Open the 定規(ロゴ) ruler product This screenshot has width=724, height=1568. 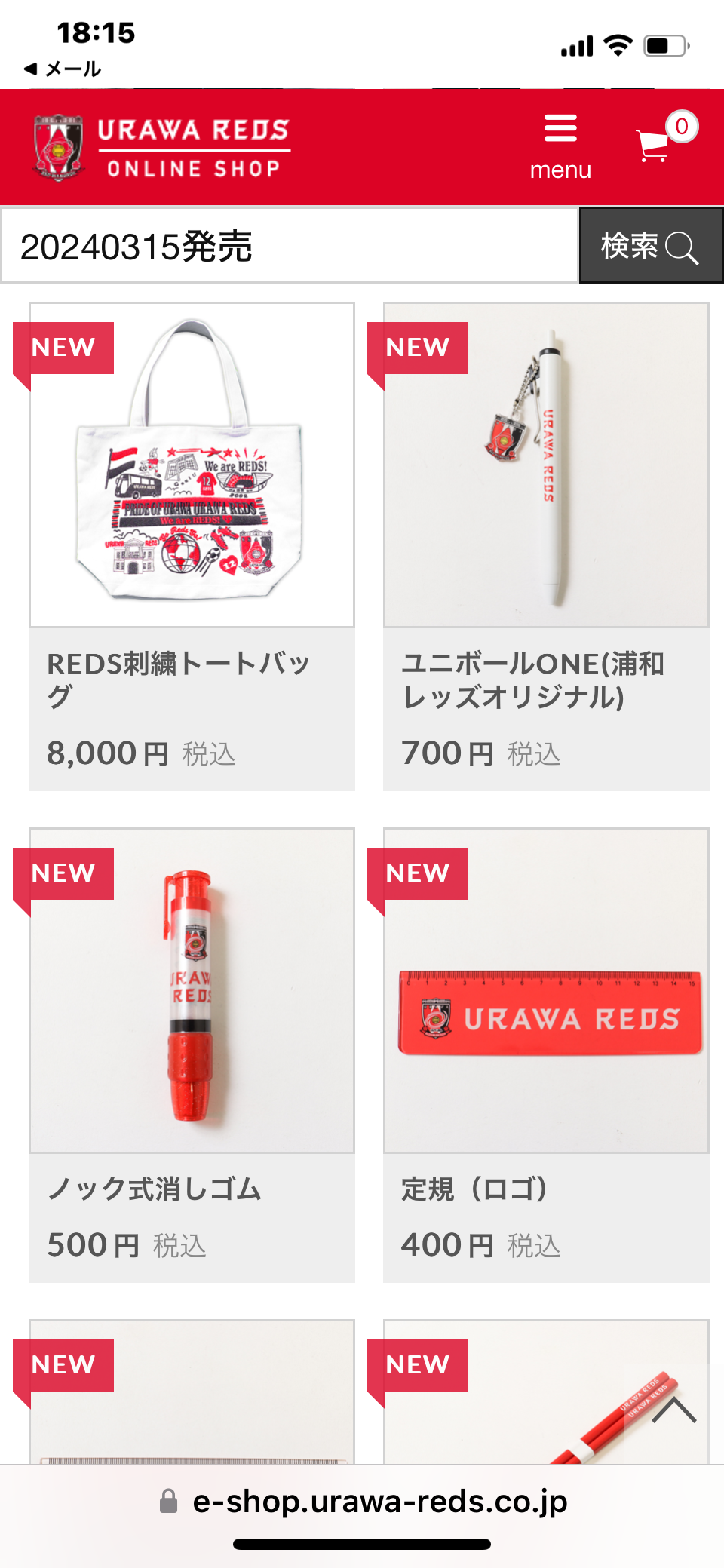(x=546, y=1054)
